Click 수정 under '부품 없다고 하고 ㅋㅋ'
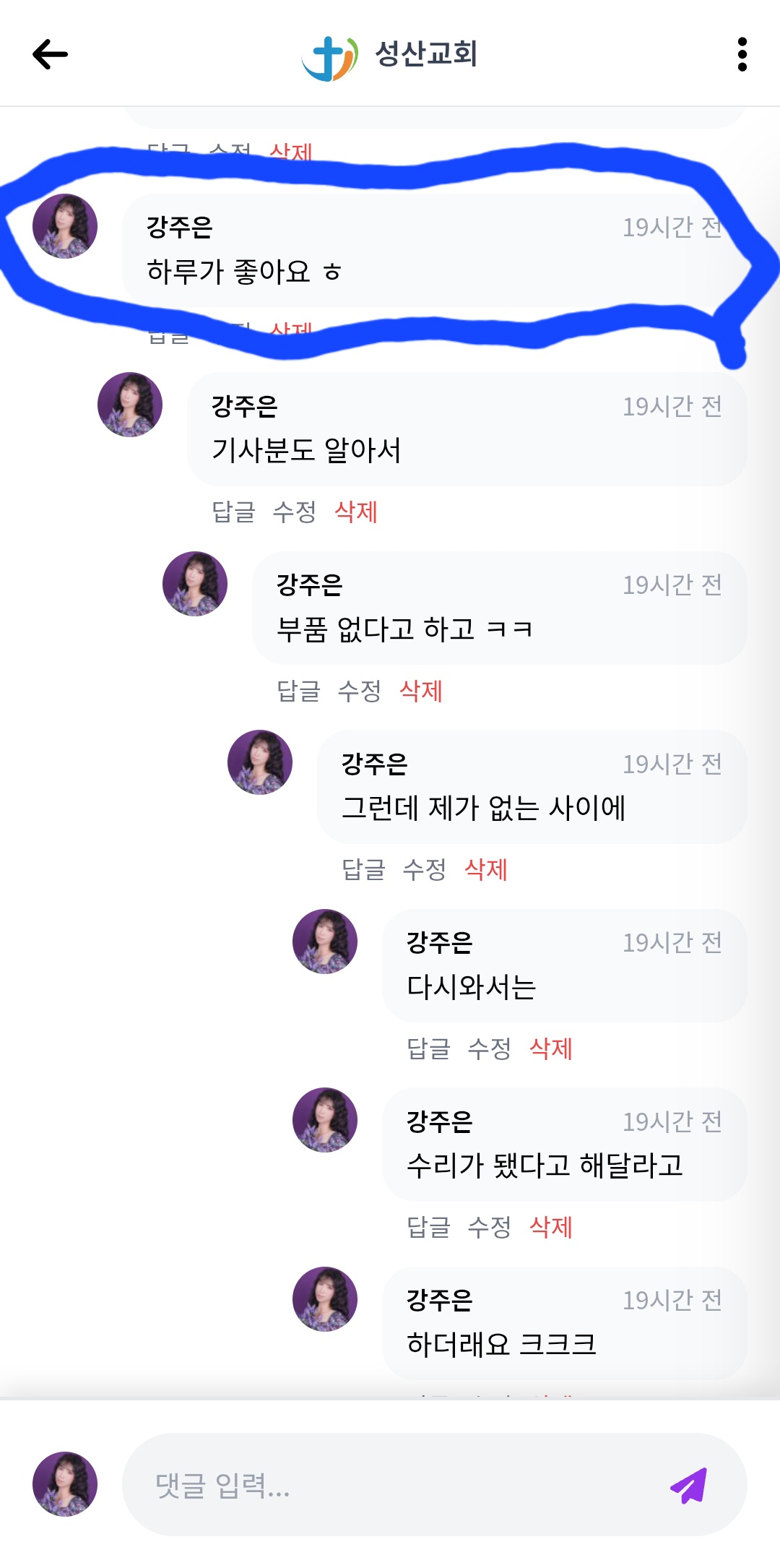Screen dimensions: 780x1568 (x=360, y=692)
